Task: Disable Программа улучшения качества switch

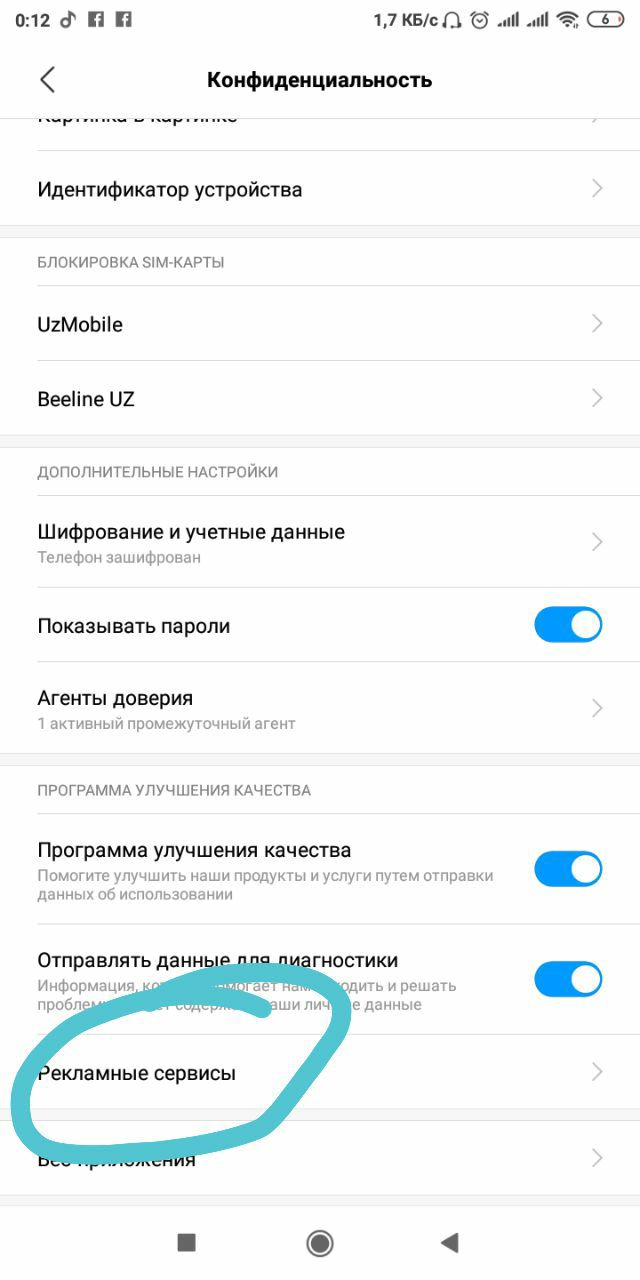Action: click(568, 869)
